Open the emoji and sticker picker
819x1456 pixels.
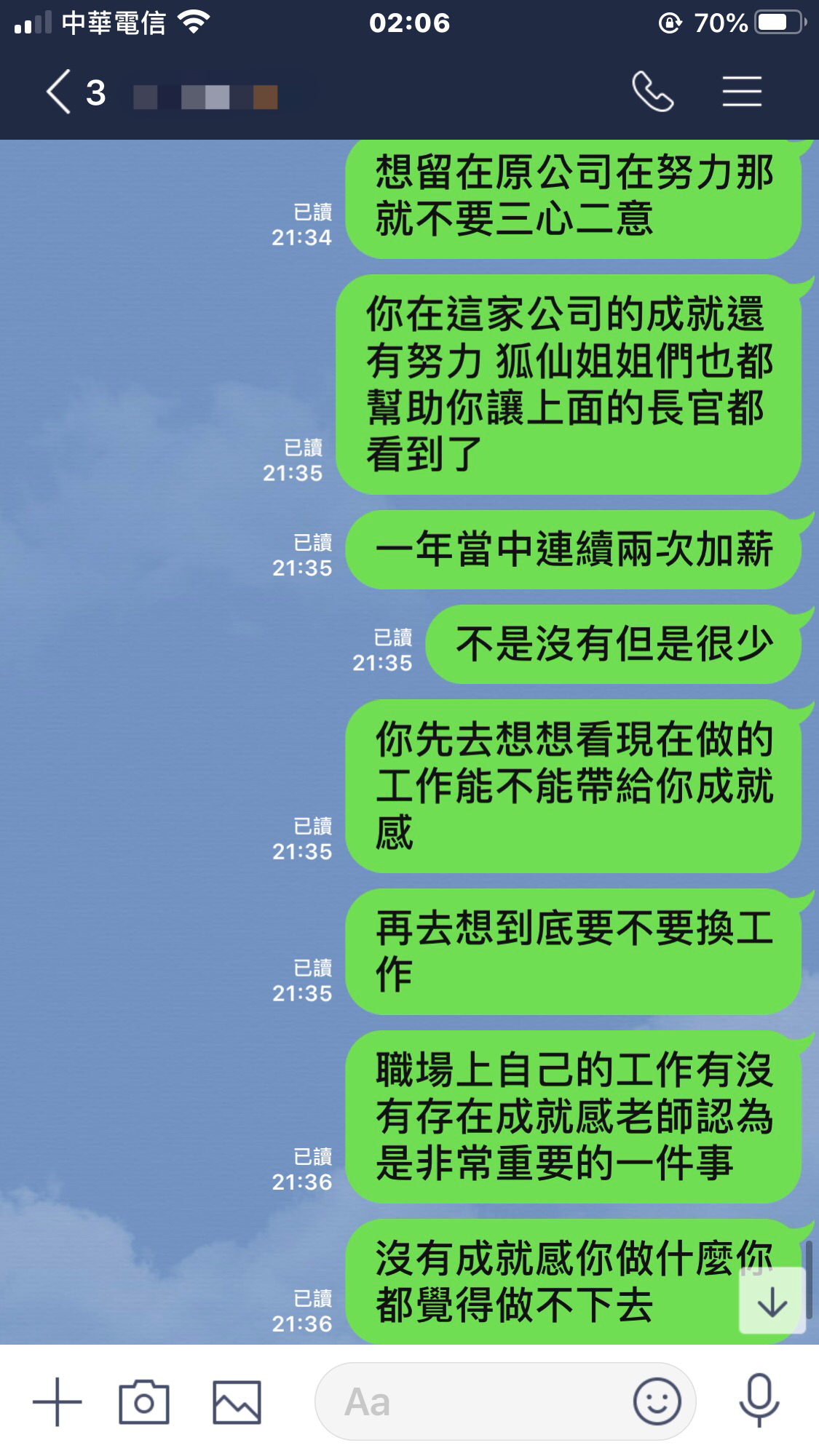[x=657, y=1401]
